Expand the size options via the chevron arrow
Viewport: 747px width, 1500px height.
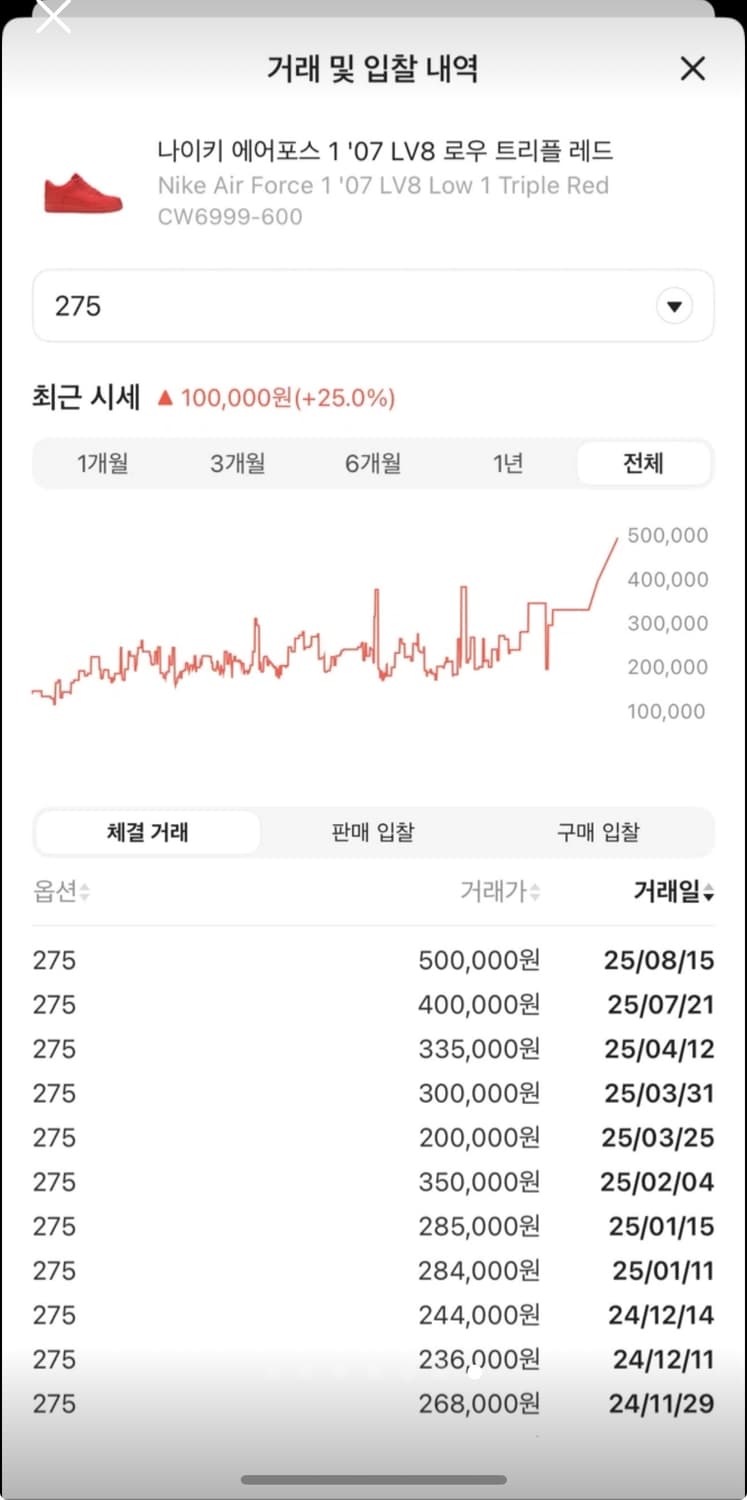click(x=675, y=306)
